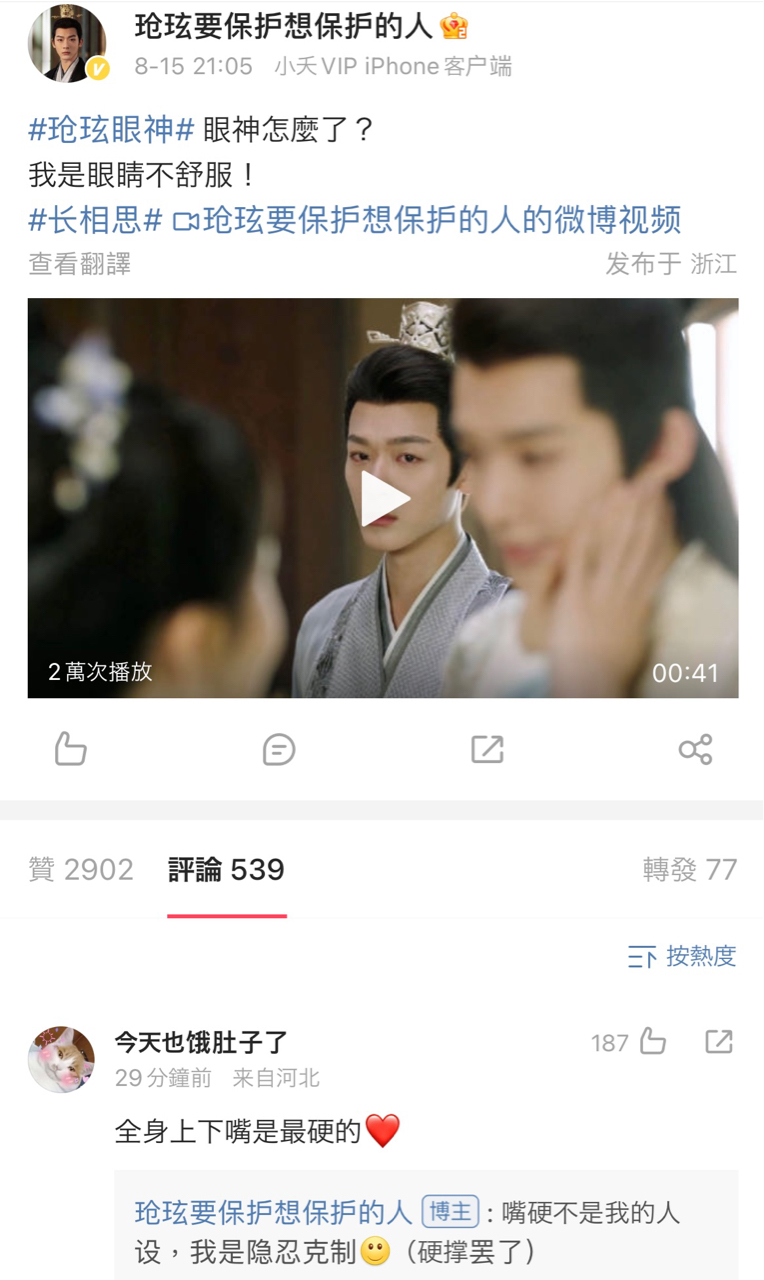This screenshot has width=764, height=1280.
Task: Switch to the 轉發 77 tab
Action: pyautogui.click(x=690, y=870)
